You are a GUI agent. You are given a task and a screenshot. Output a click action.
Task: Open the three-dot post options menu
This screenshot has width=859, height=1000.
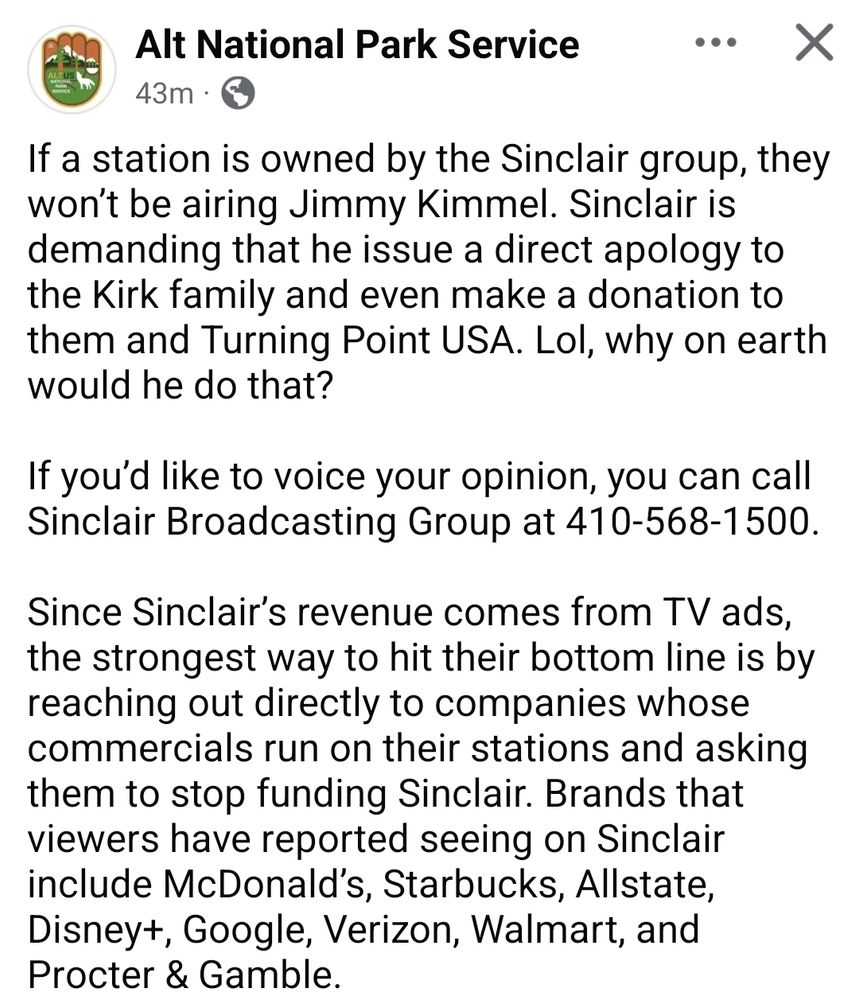click(x=716, y=44)
